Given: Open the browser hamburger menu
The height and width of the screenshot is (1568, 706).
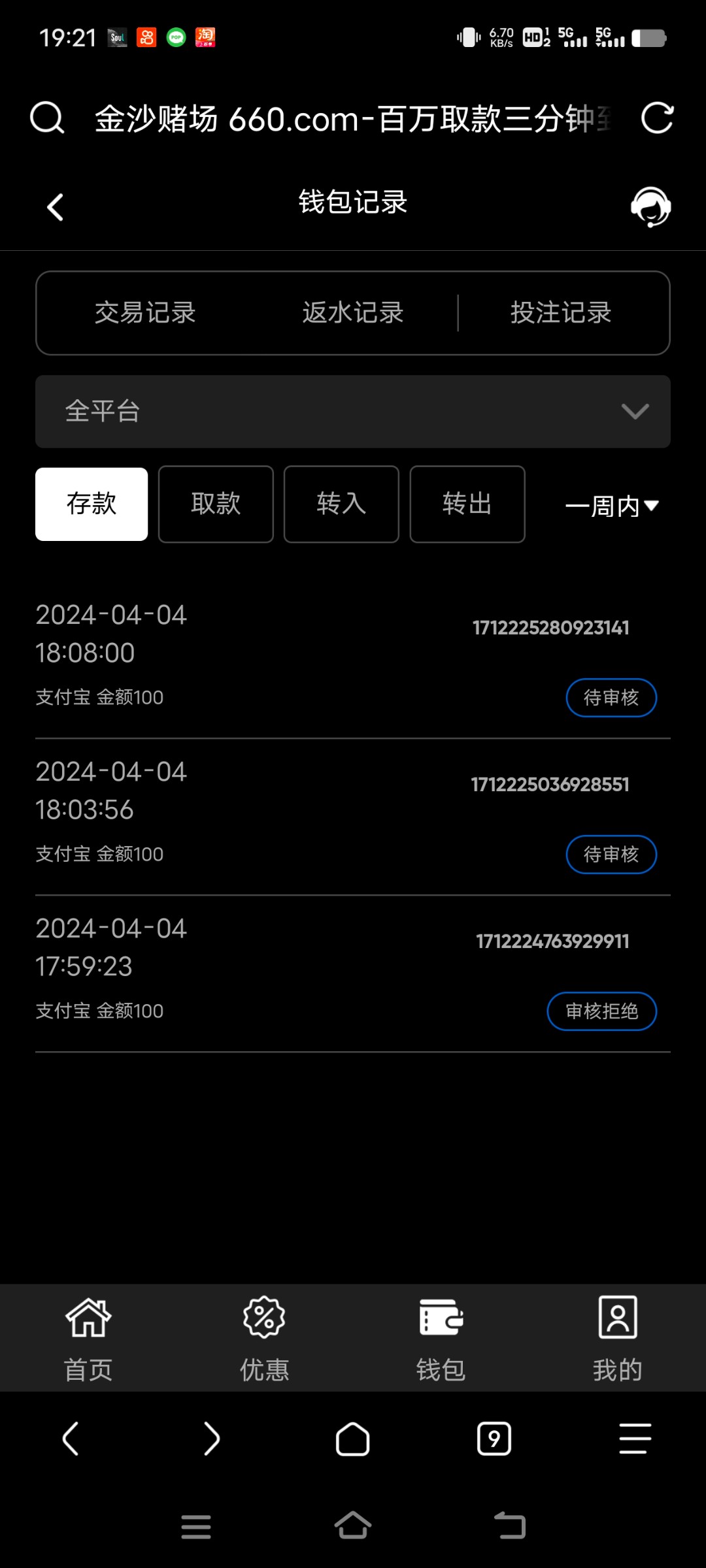Looking at the screenshot, I should coord(635,1438).
